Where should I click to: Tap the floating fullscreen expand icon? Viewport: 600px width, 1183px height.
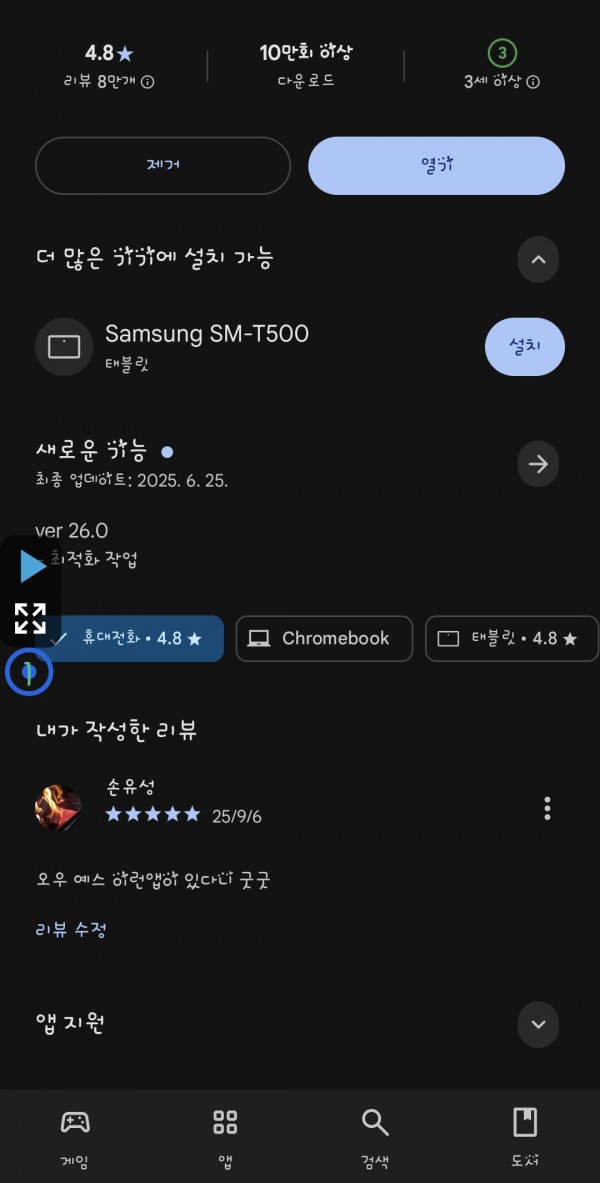pos(30,619)
